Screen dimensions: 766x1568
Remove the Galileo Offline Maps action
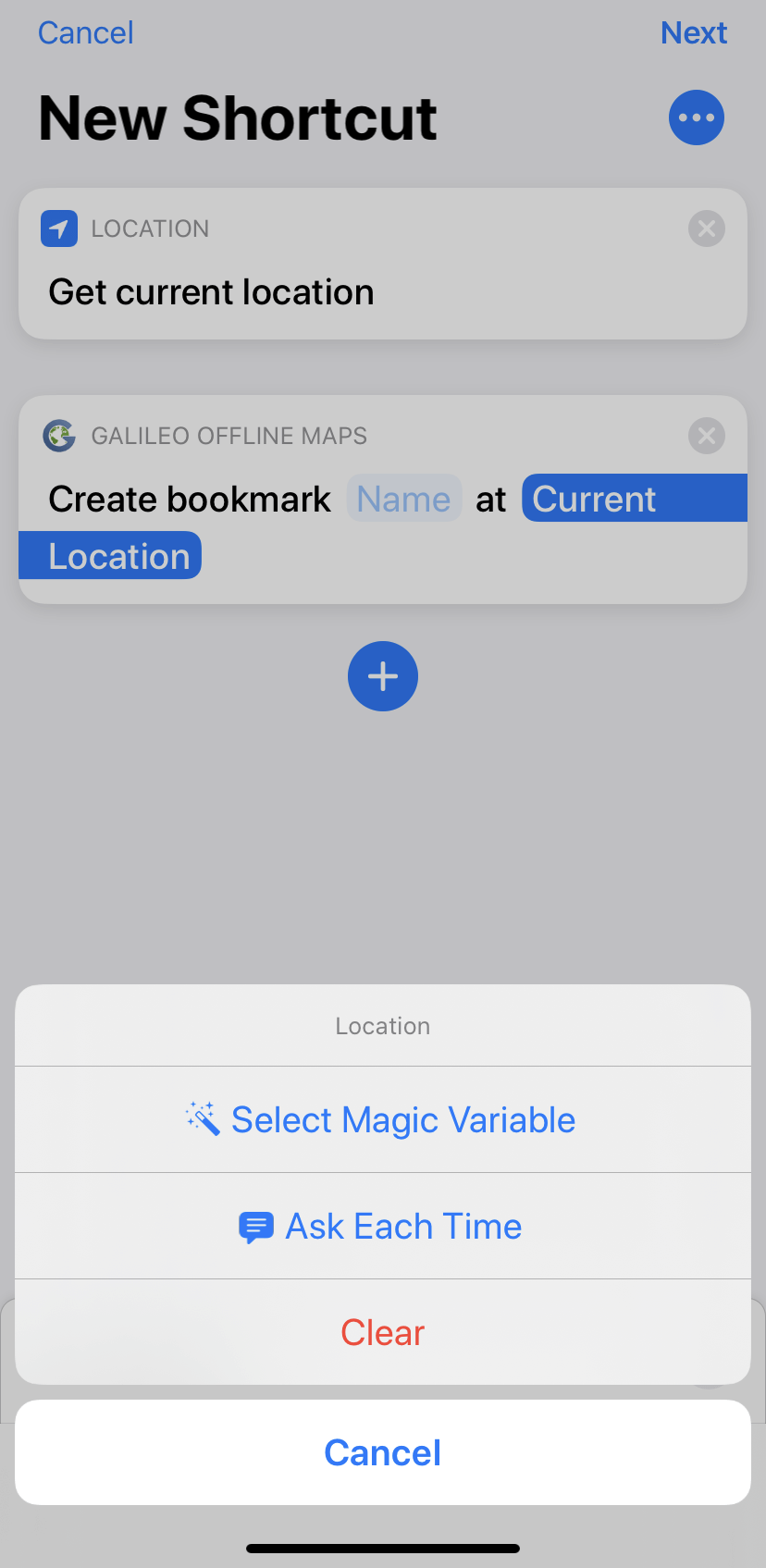(707, 436)
